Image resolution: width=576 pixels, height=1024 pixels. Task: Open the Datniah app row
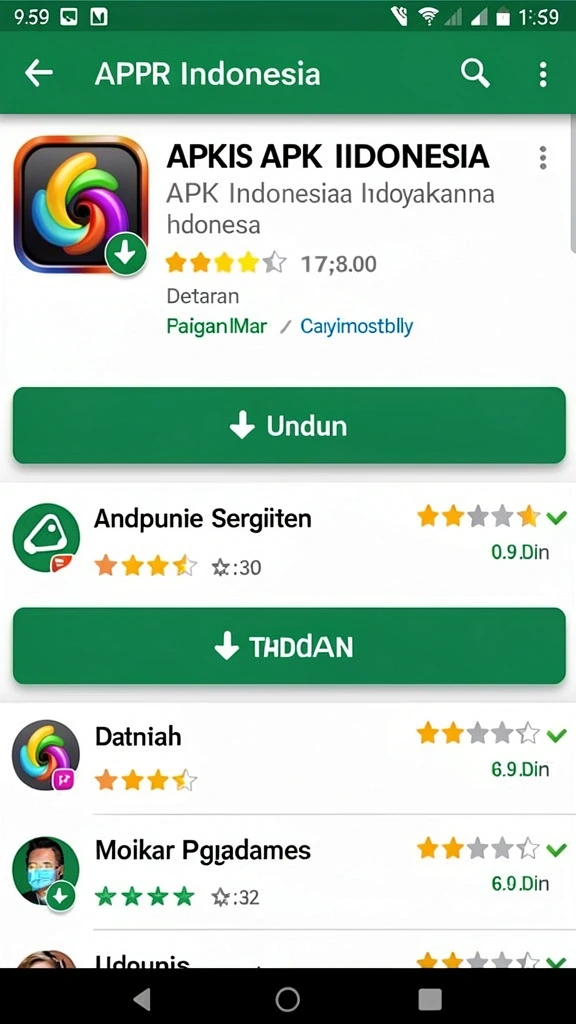click(288, 758)
